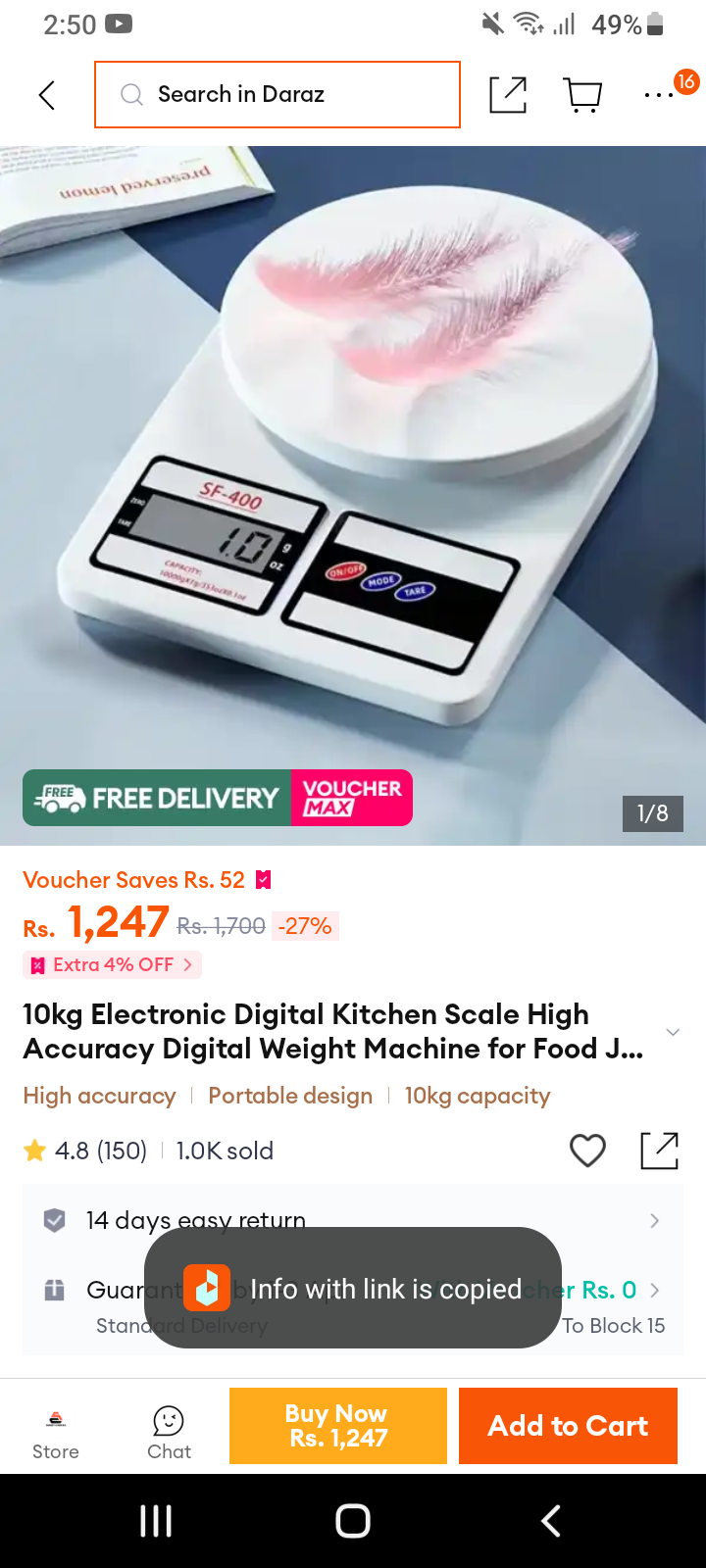Add to Cart

568,1426
